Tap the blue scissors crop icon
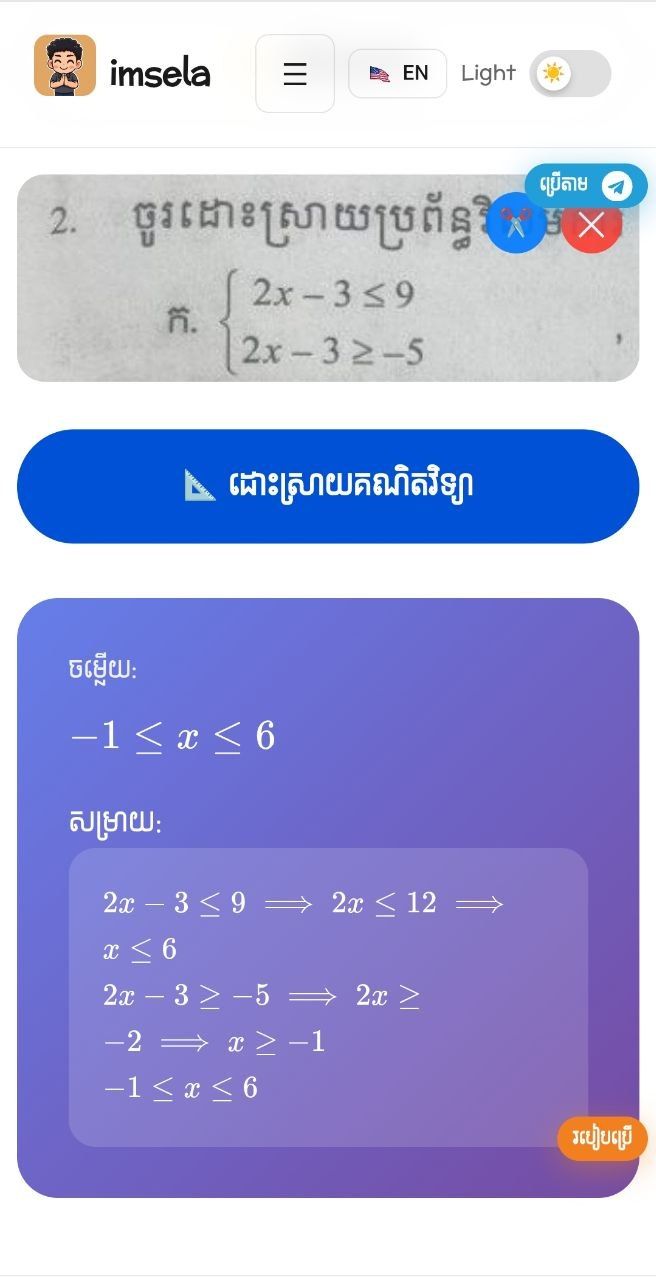 [x=516, y=224]
